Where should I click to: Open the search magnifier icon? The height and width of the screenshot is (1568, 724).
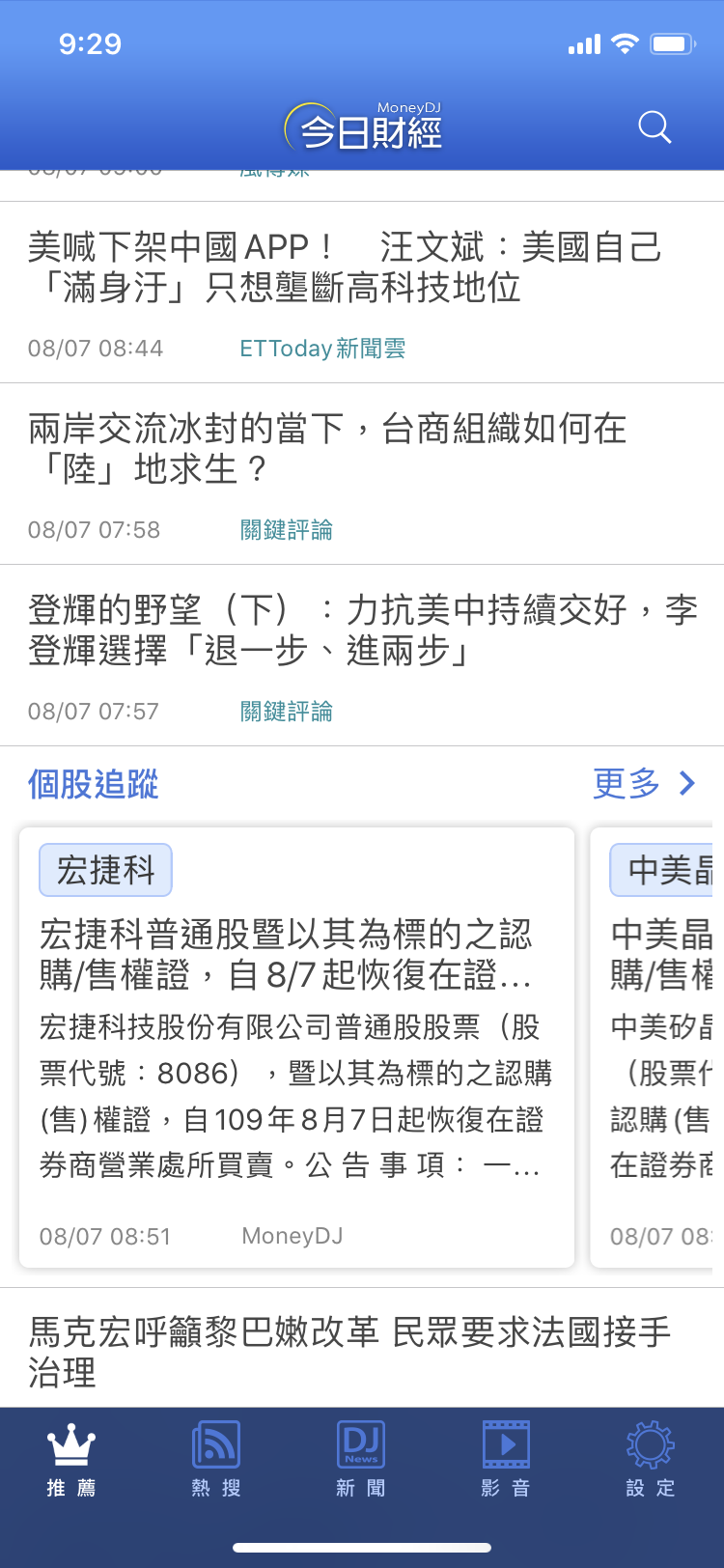pos(654,127)
